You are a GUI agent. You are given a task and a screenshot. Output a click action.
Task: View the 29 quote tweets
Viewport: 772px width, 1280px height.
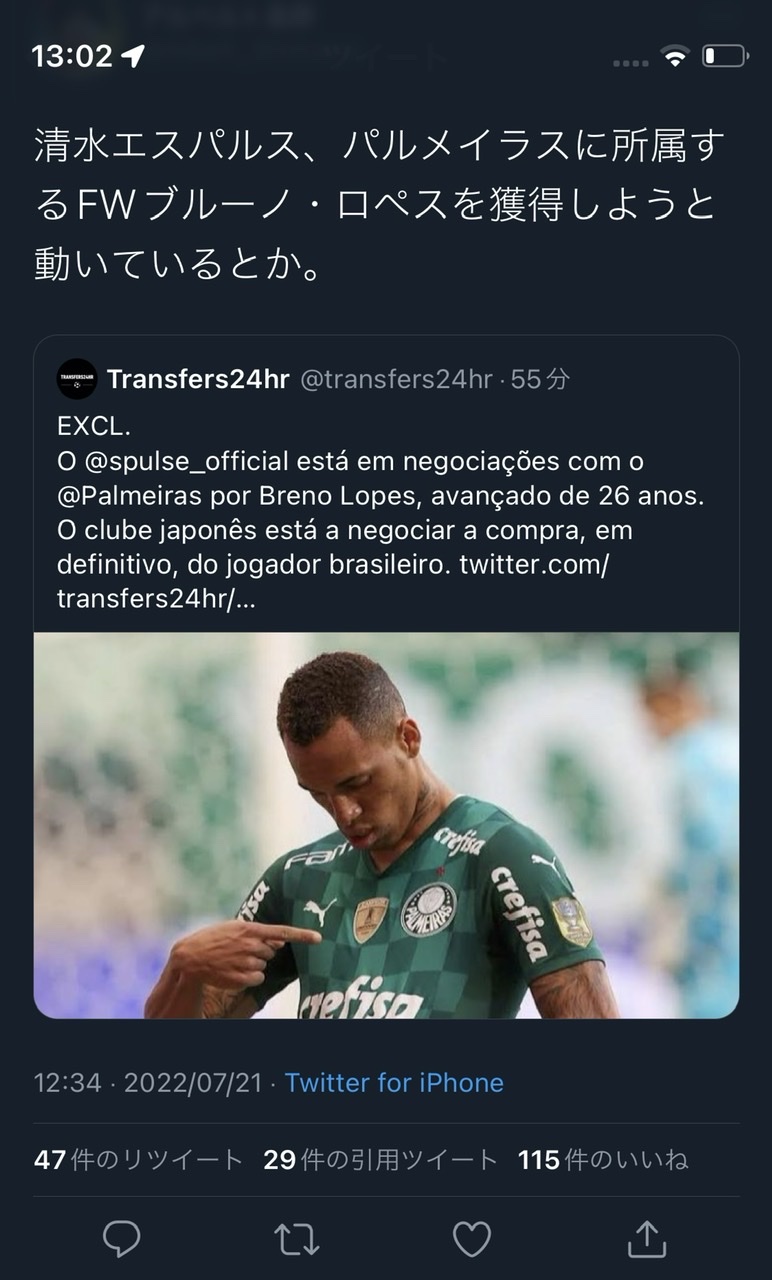click(380, 1160)
